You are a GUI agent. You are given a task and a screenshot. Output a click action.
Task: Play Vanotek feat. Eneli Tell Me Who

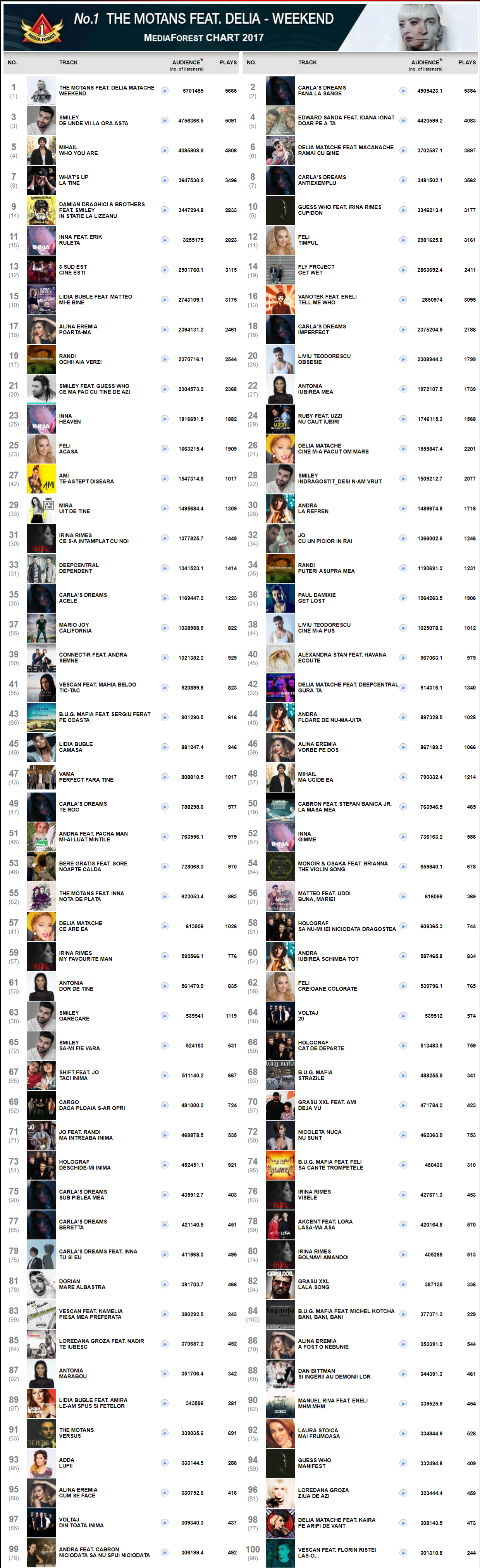(x=403, y=299)
